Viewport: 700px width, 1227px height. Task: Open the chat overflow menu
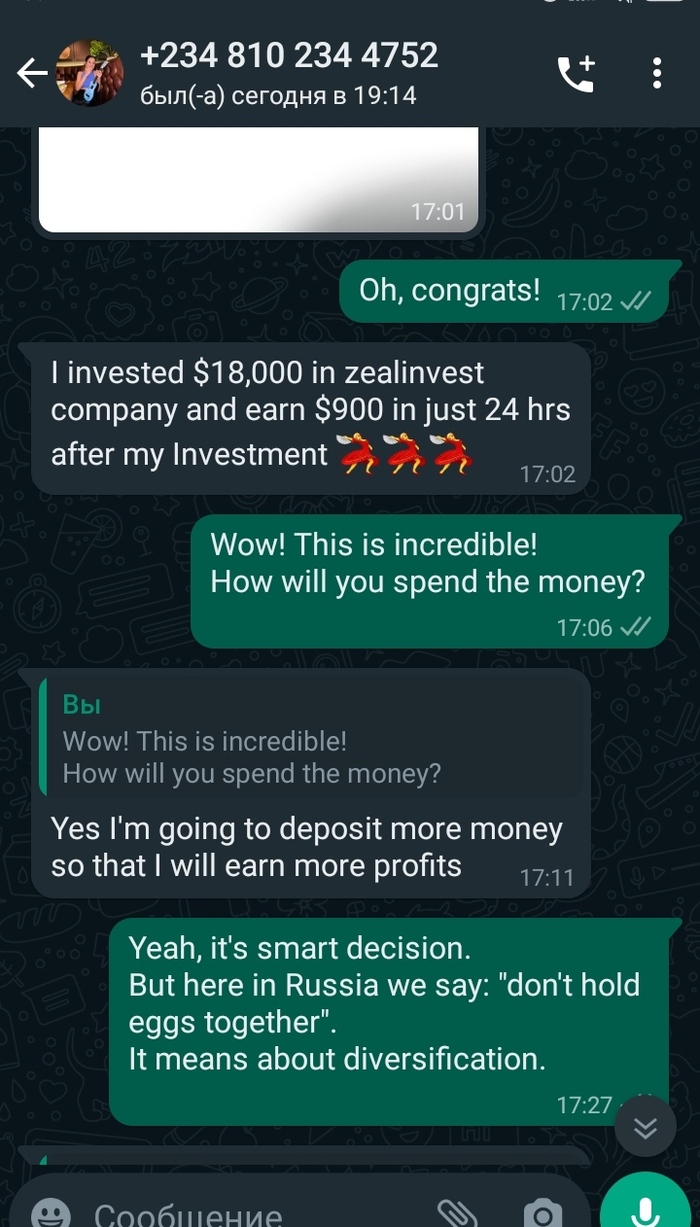point(657,73)
